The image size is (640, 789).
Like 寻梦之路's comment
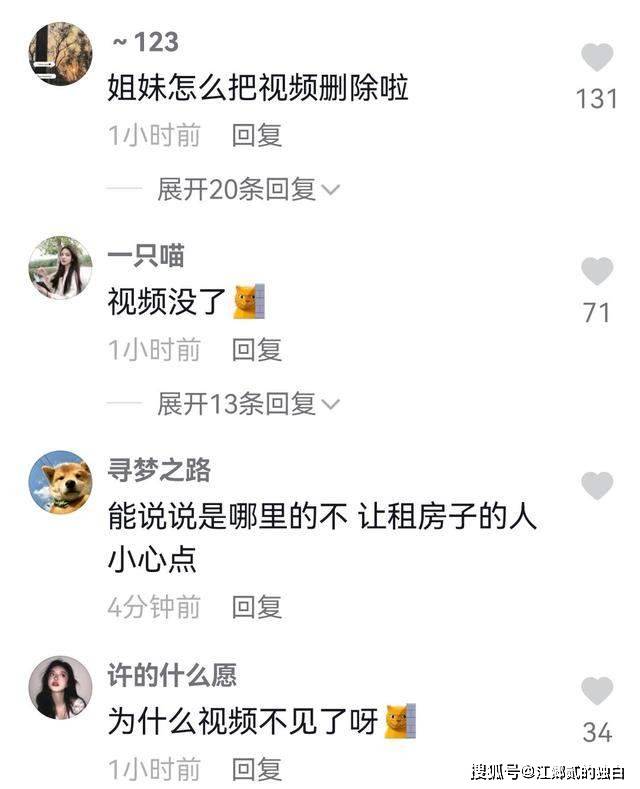(x=597, y=486)
